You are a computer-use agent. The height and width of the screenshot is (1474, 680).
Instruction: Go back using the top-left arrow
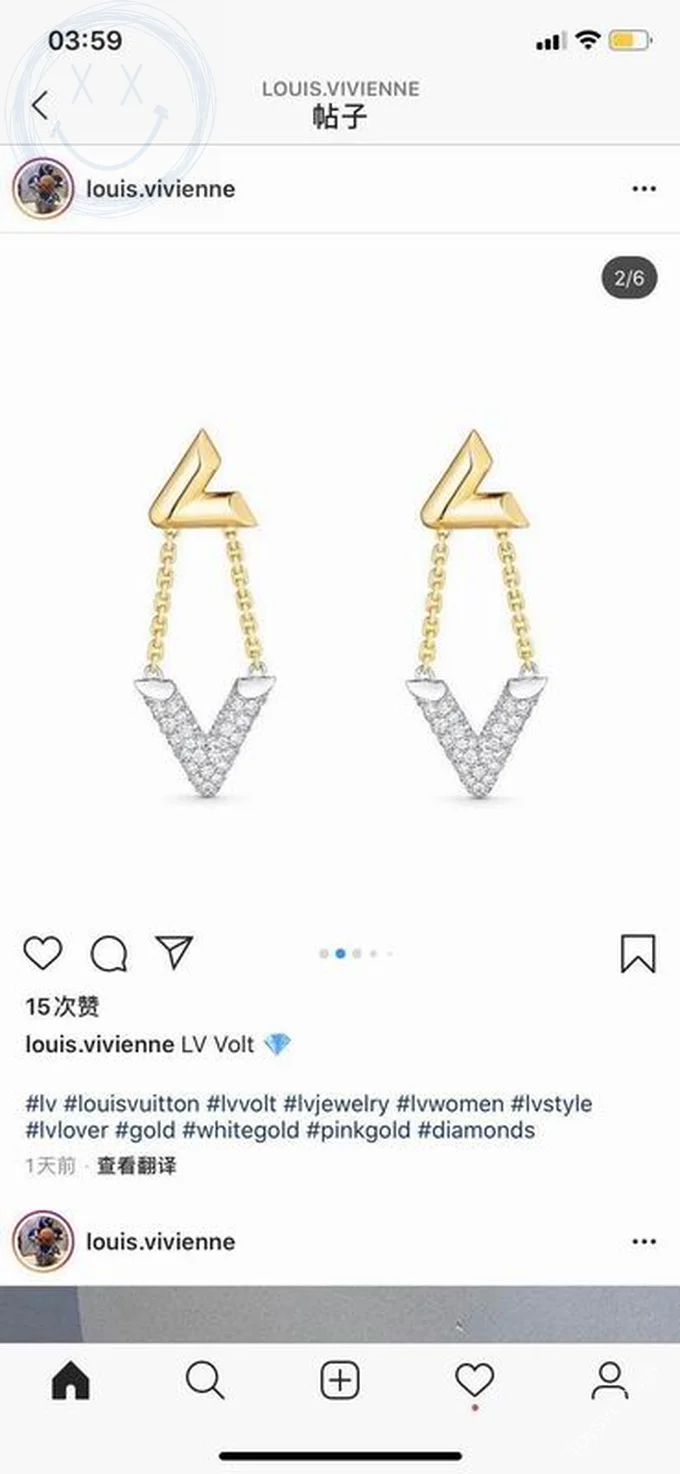(40, 105)
